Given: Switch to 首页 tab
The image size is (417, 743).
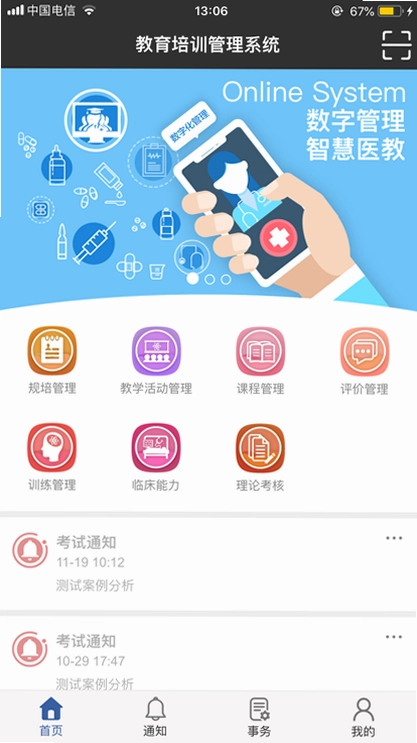Looking at the screenshot, I should (x=51, y=716).
